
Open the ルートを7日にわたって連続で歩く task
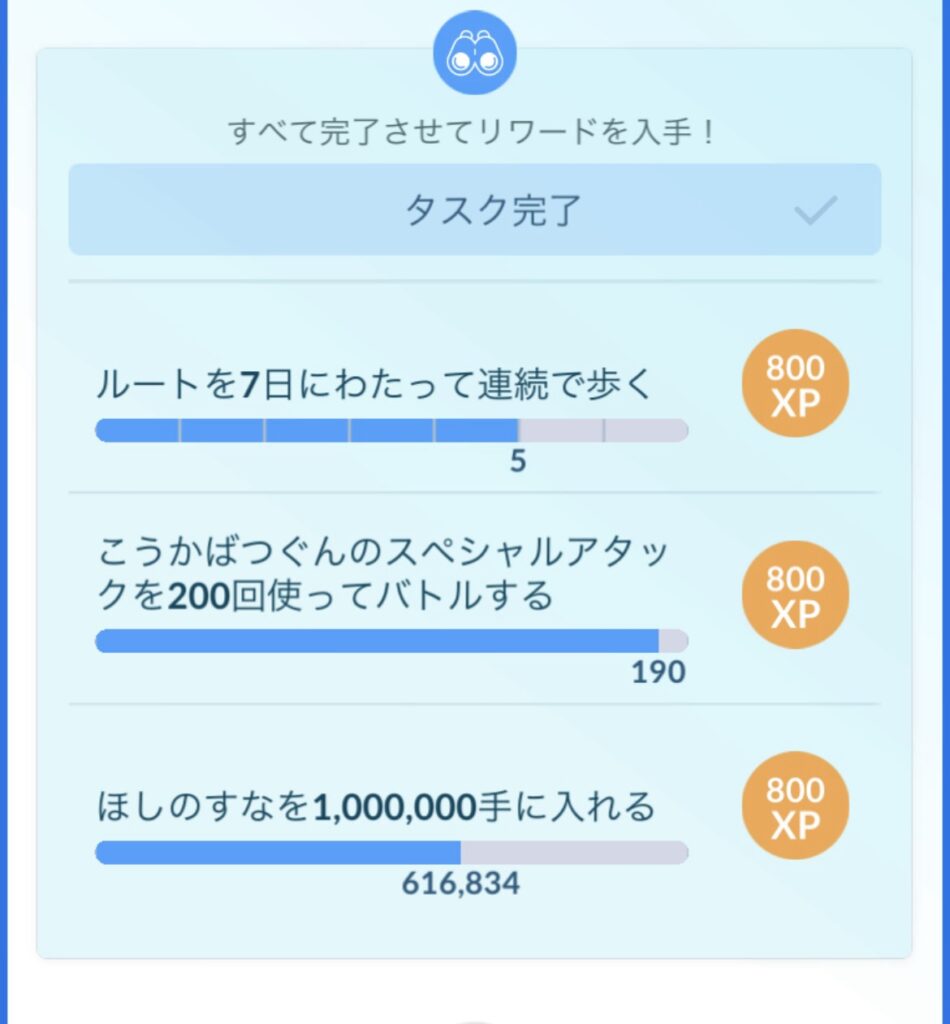click(374, 385)
